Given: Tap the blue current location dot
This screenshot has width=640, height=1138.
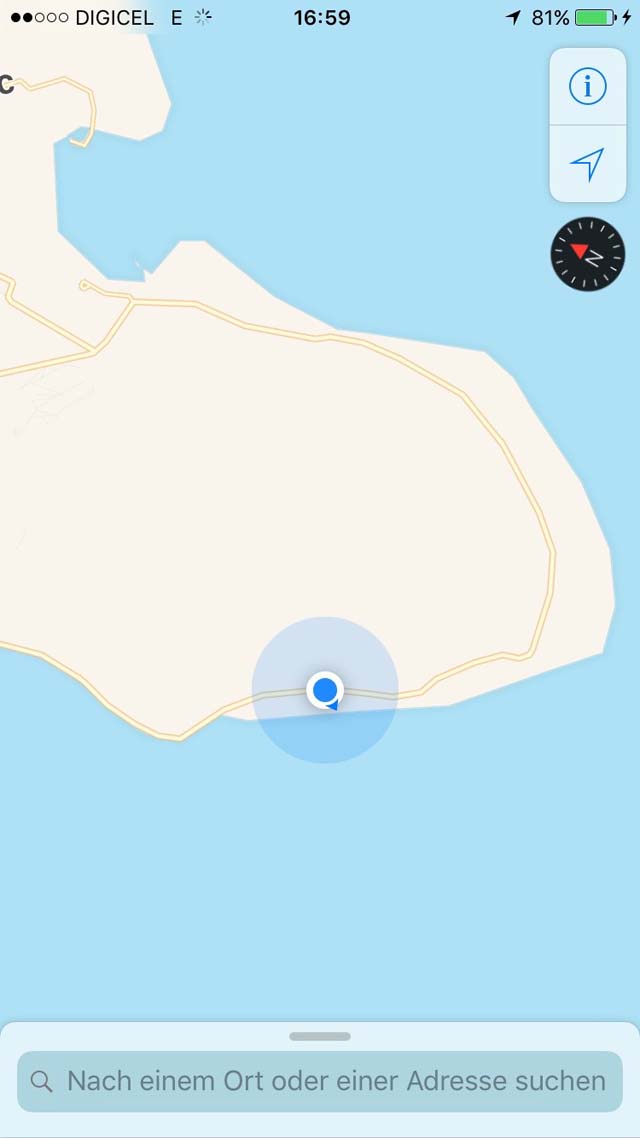Looking at the screenshot, I should 325,690.
